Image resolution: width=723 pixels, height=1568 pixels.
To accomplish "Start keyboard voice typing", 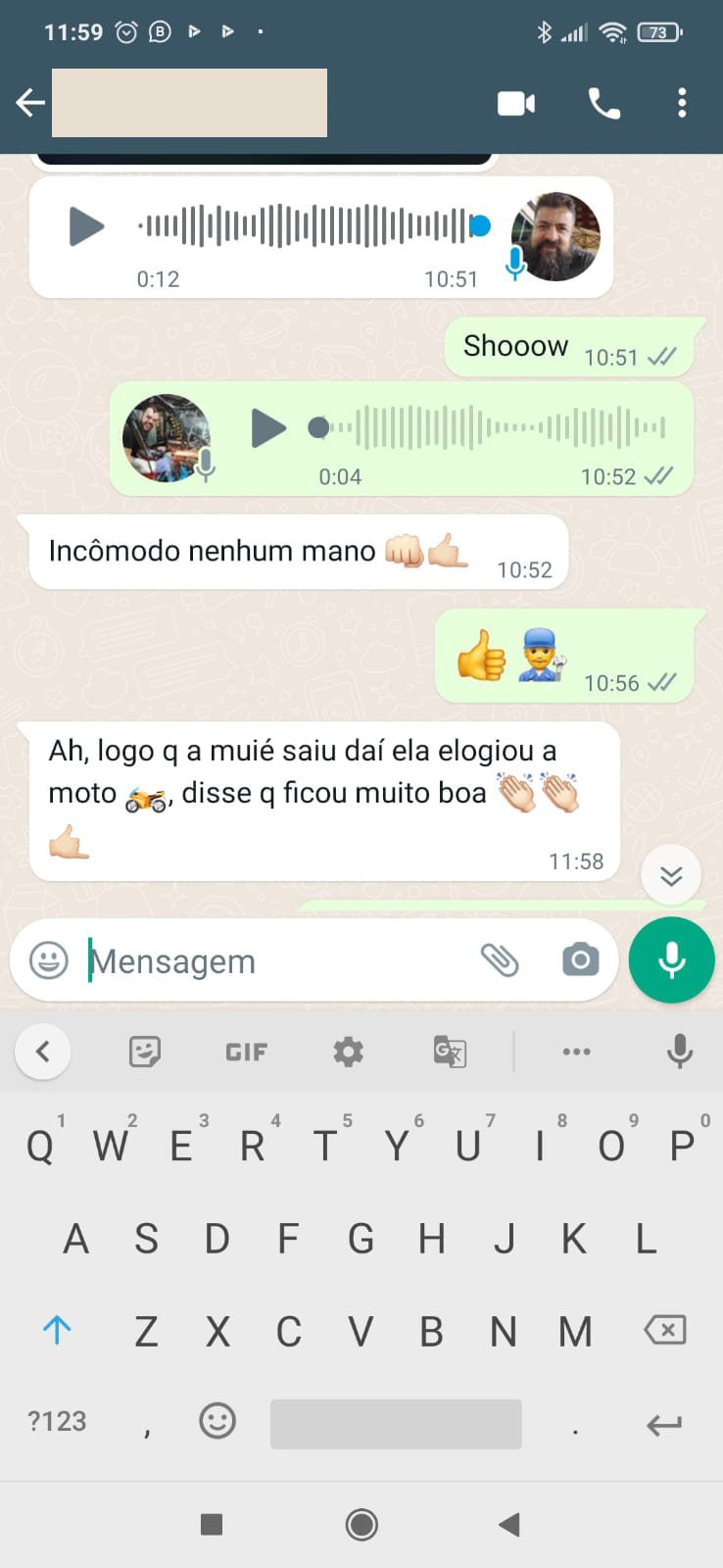I will click(679, 1052).
